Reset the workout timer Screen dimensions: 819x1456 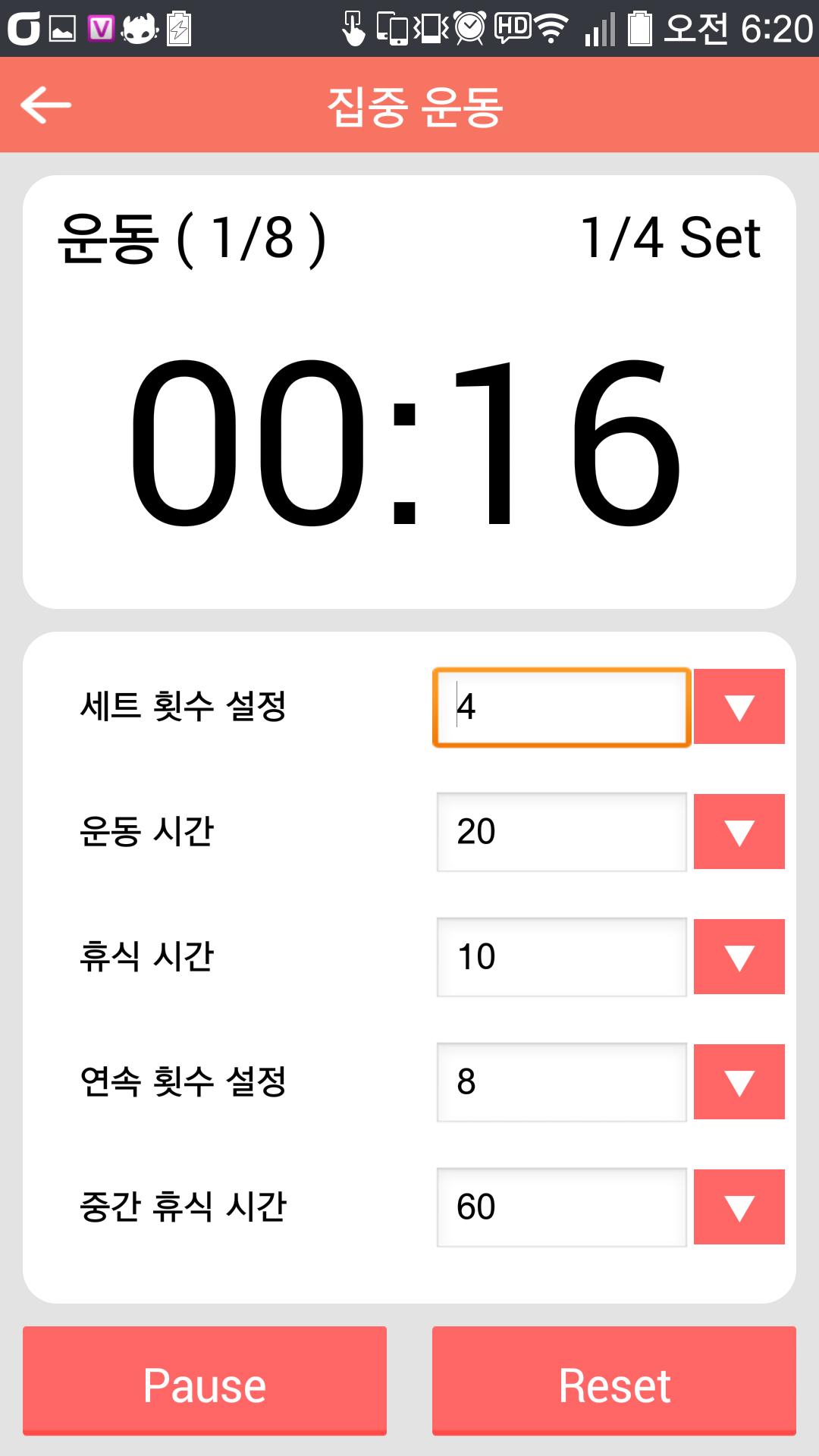[x=614, y=1381]
